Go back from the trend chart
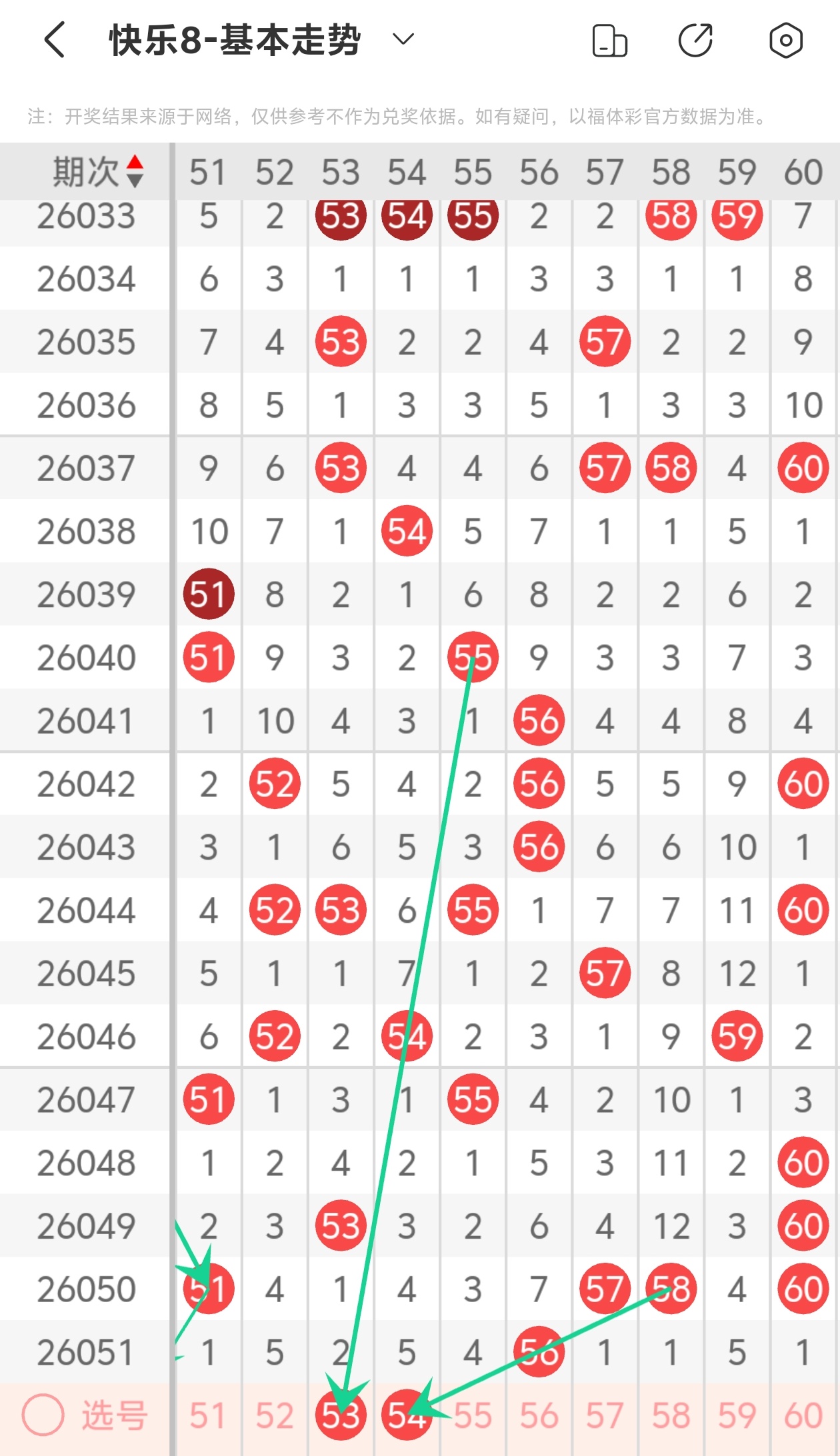Image resolution: width=840 pixels, height=1456 pixels. [55, 40]
